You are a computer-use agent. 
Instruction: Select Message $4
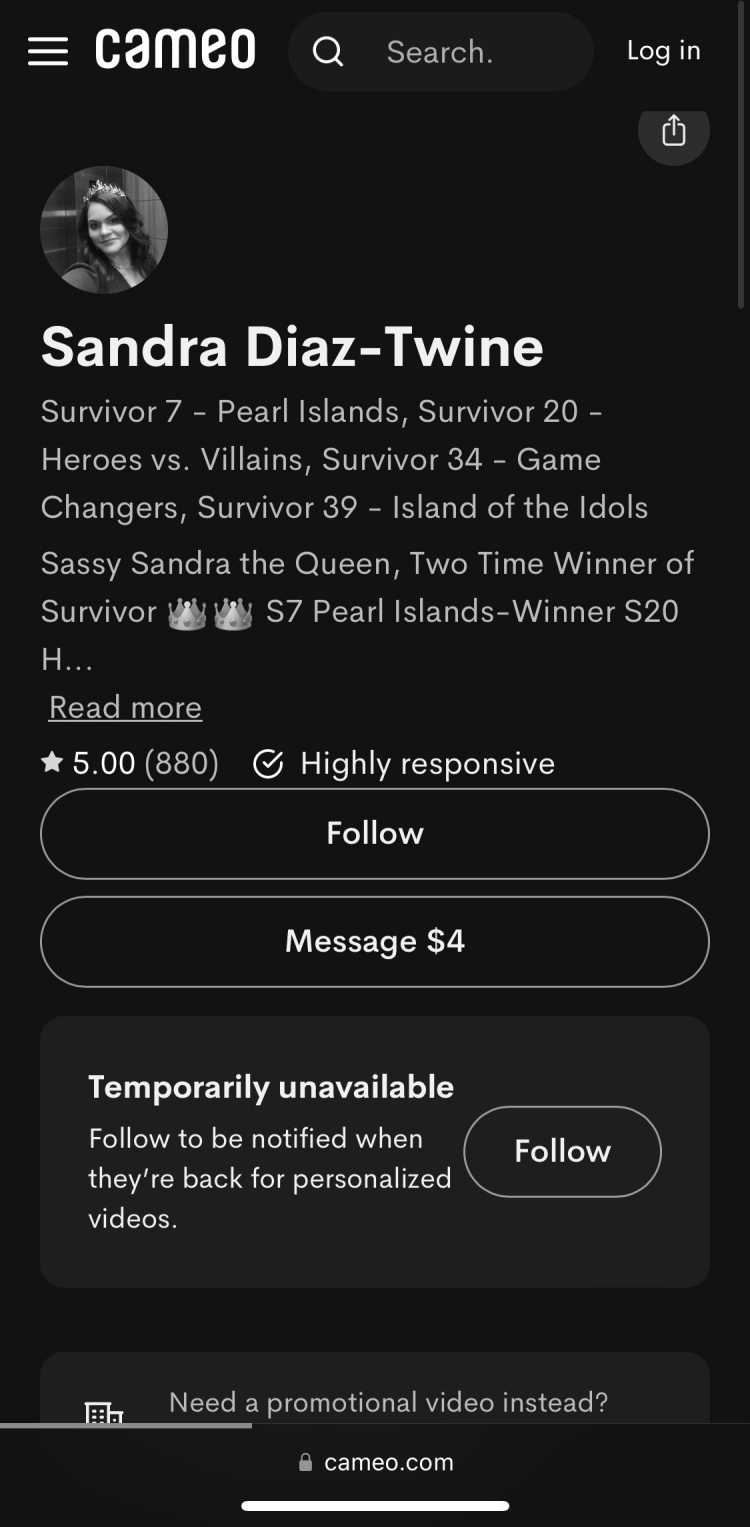pyautogui.click(x=375, y=942)
